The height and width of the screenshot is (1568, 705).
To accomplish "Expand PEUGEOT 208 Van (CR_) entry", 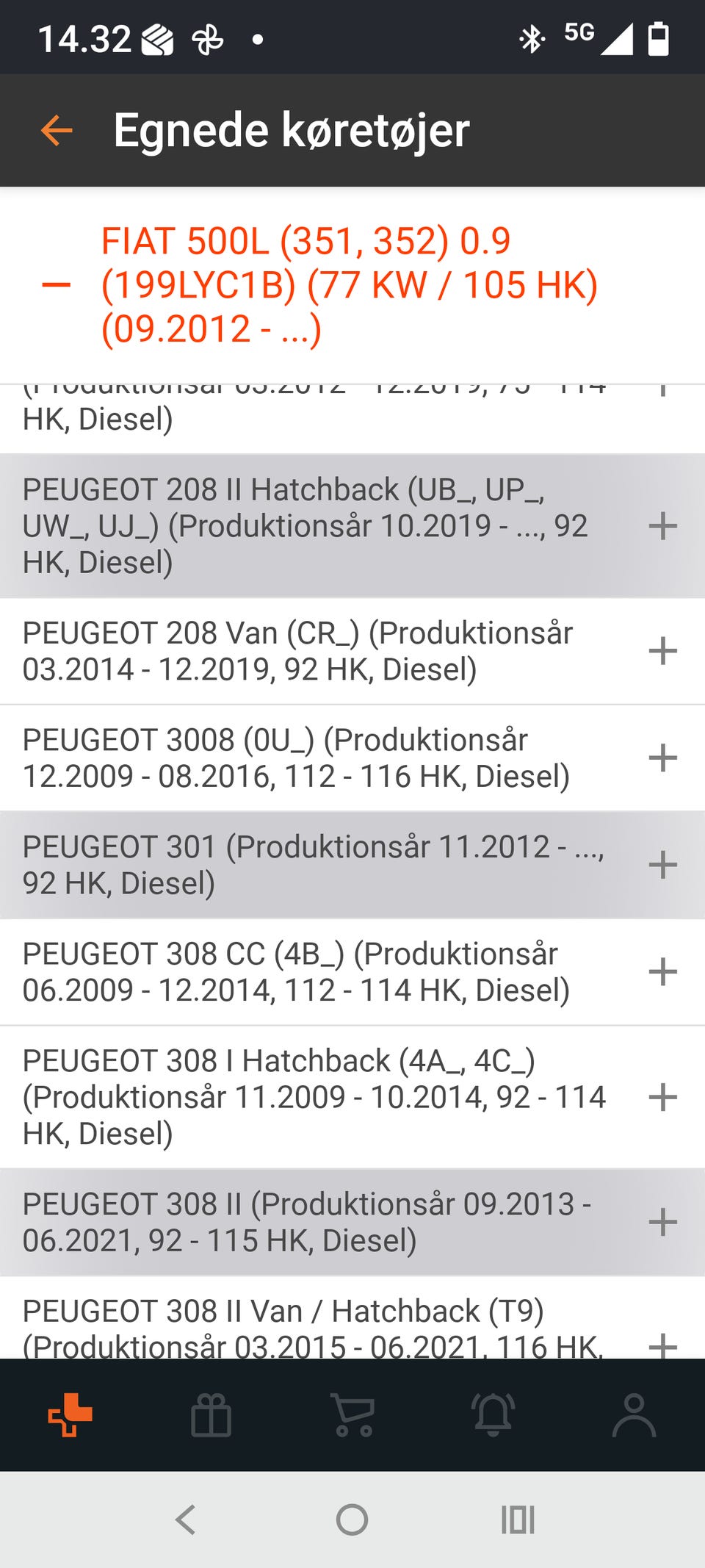I will tap(662, 651).
